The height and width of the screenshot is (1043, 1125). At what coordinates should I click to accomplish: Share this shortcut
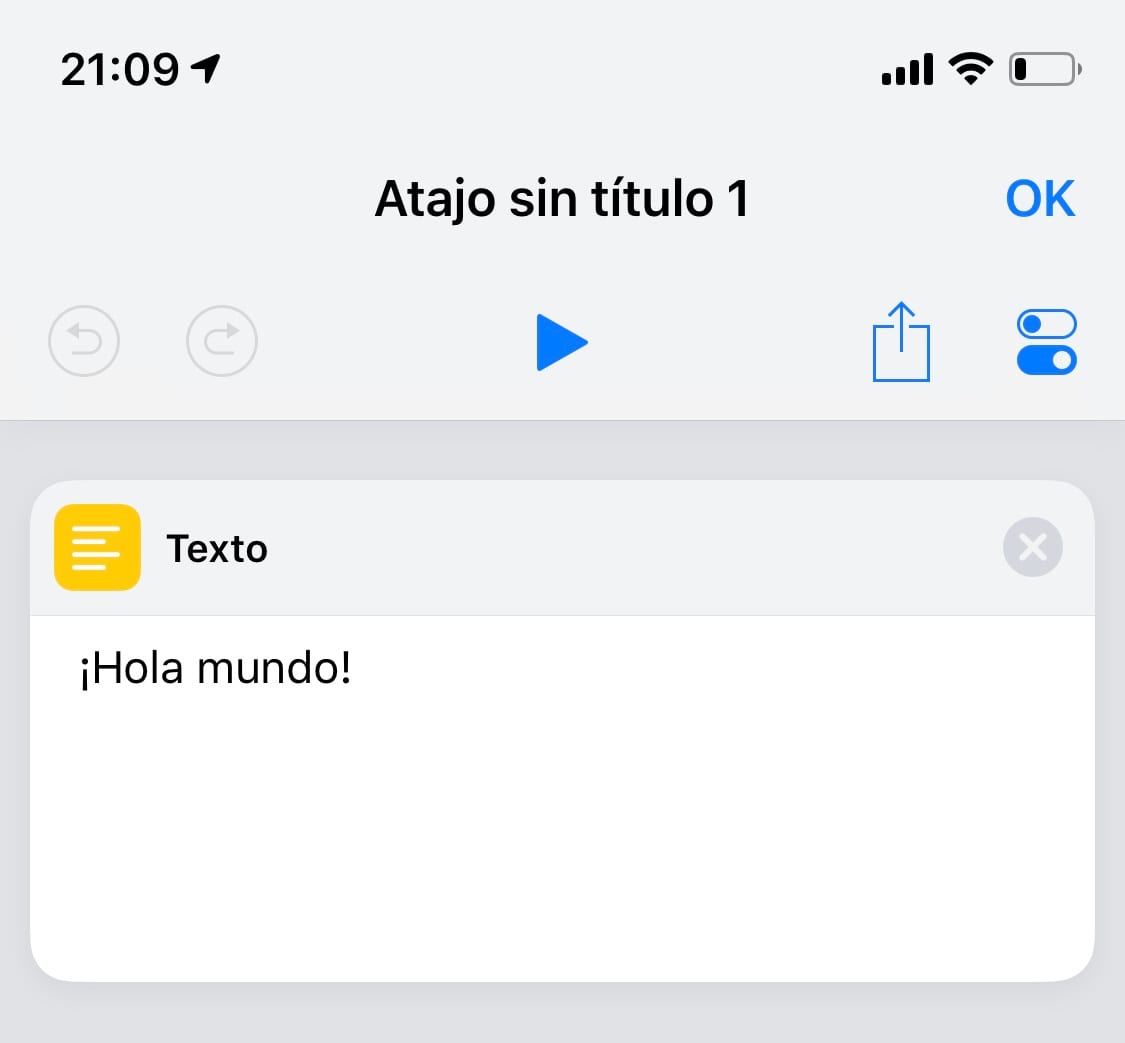[x=901, y=342]
